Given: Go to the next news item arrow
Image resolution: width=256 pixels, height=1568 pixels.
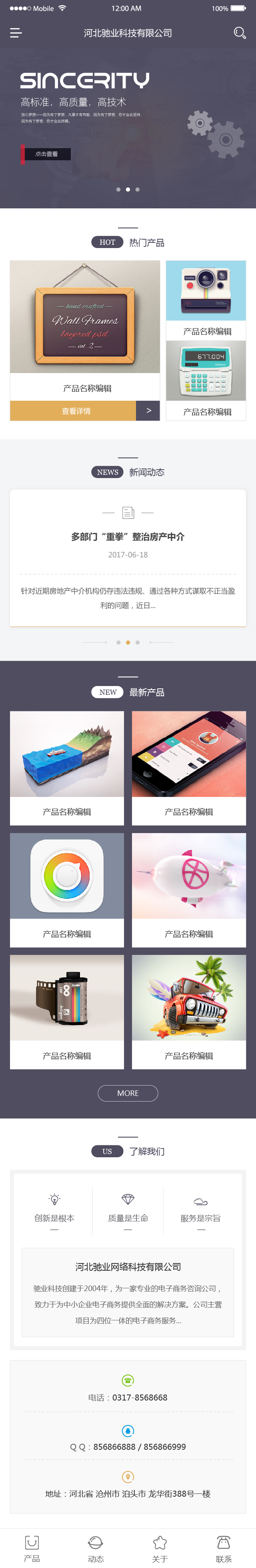Looking at the screenshot, I should coord(161,642).
